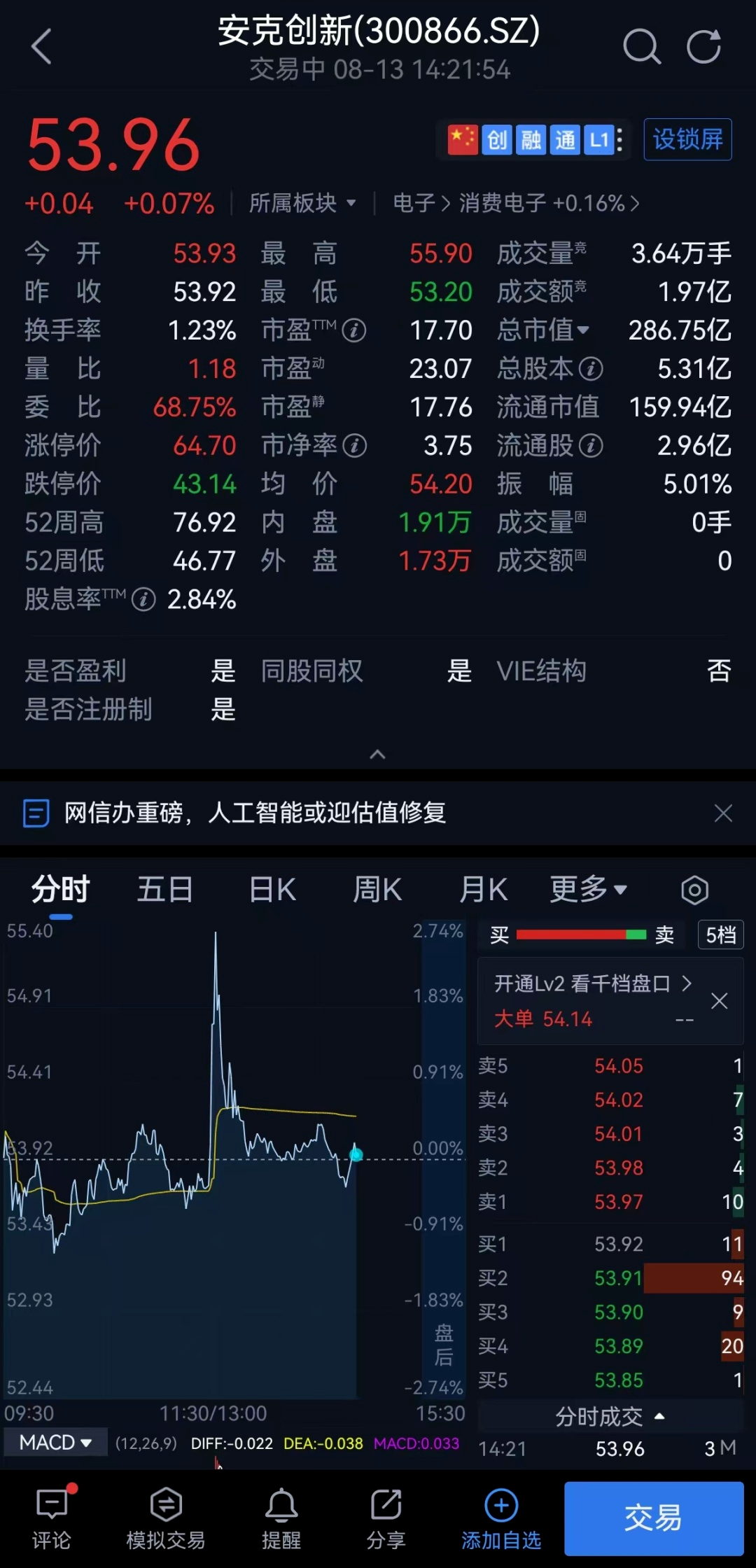Go back with the top-left arrow

coord(42,47)
